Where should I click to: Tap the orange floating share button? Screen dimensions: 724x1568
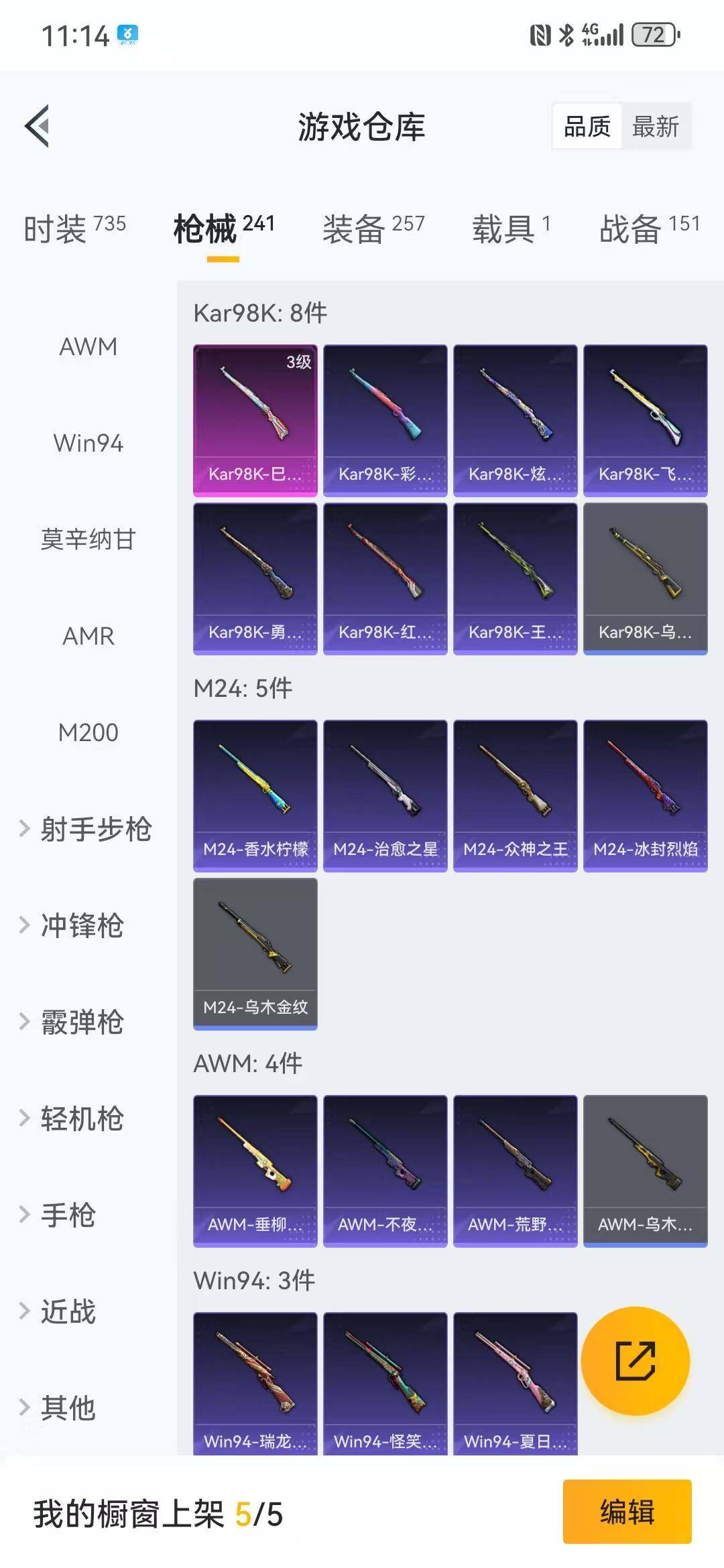(x=635, y=1361)
